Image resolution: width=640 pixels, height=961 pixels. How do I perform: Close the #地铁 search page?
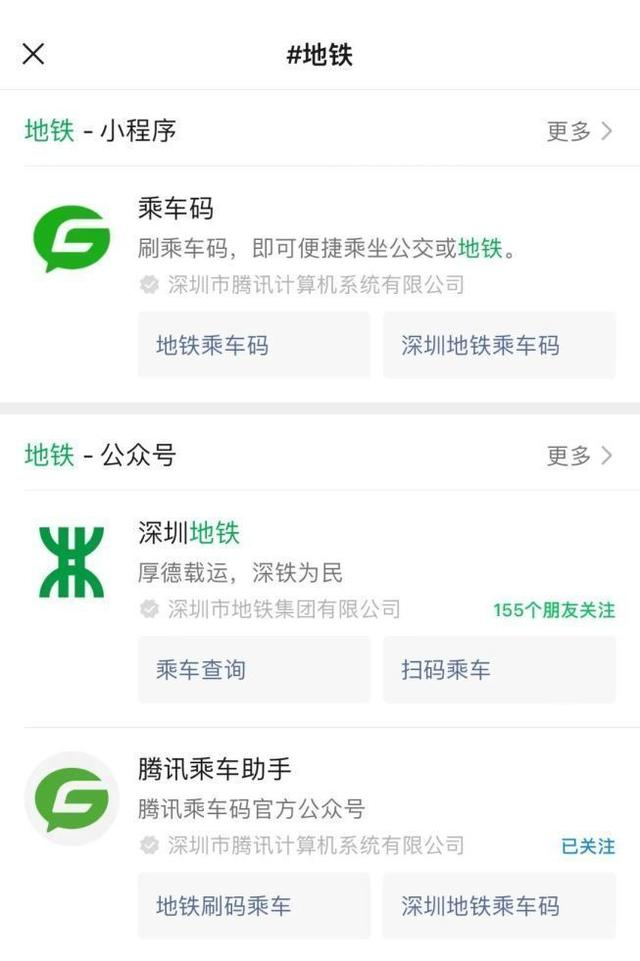click(x=33, y=54)
